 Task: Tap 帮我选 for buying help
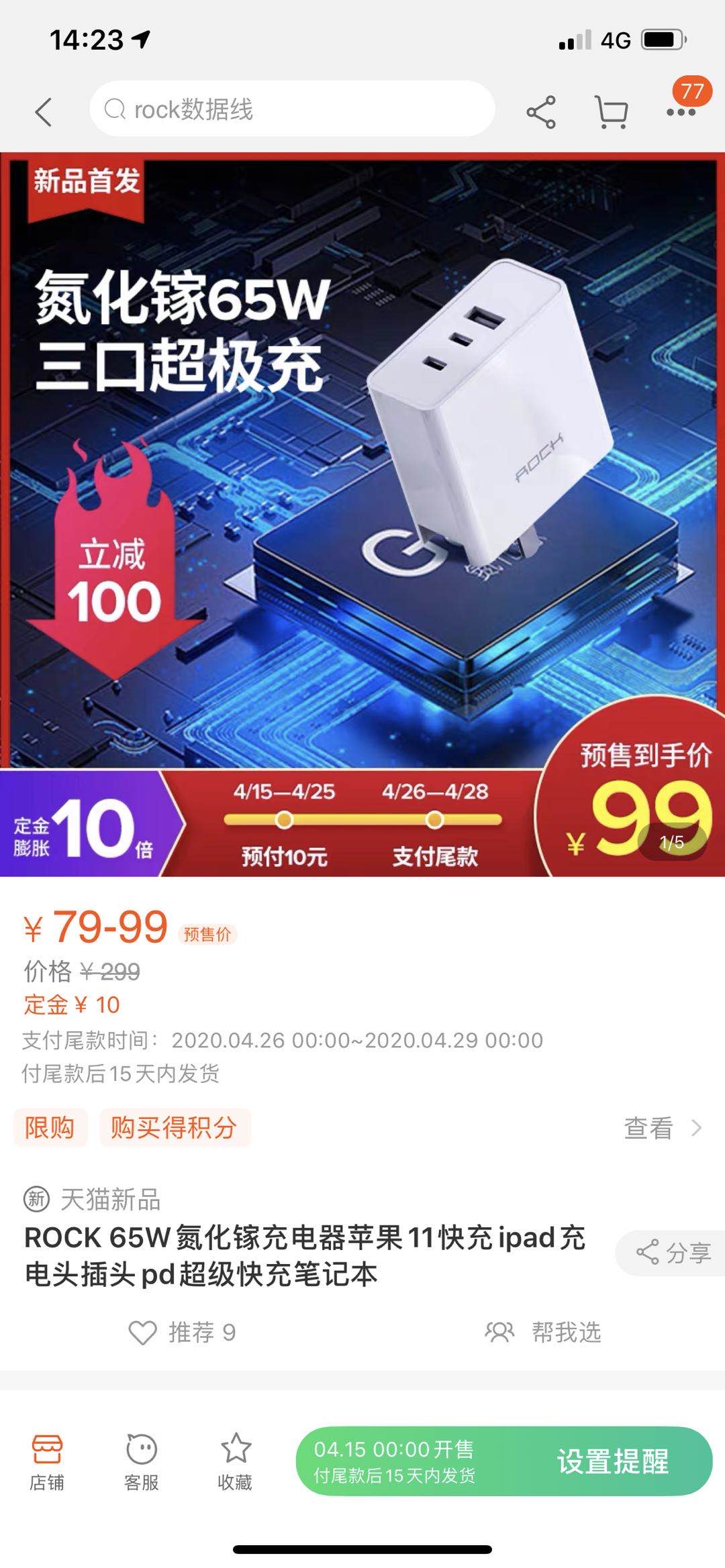(543, 1332)
